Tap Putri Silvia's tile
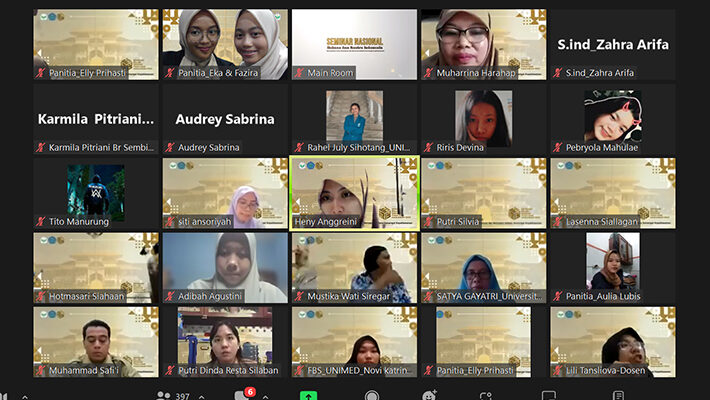The image size is (710, 400). click(483, 193)
